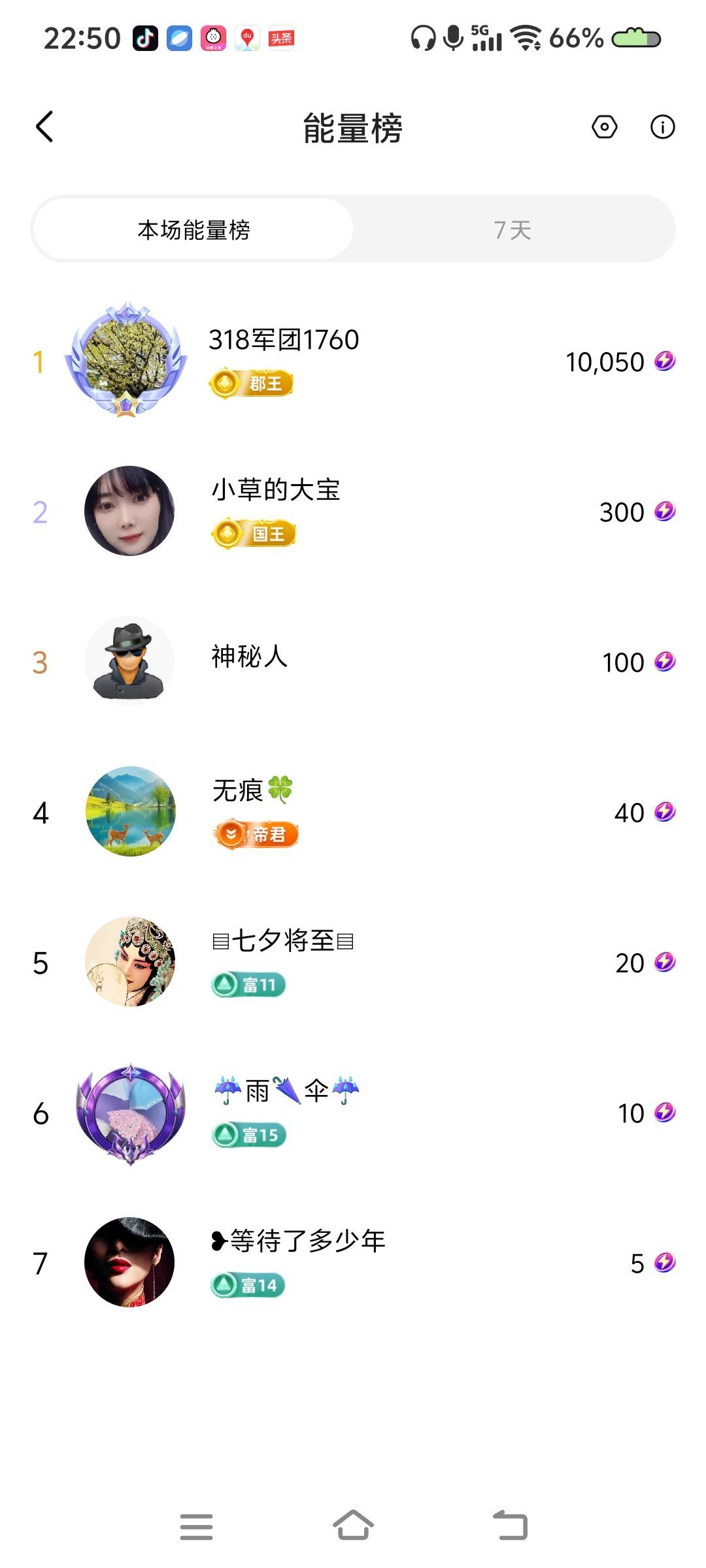Switch to the 7天 tab
This screenshot has width=706, height=1568.
[x=513, y=230]
